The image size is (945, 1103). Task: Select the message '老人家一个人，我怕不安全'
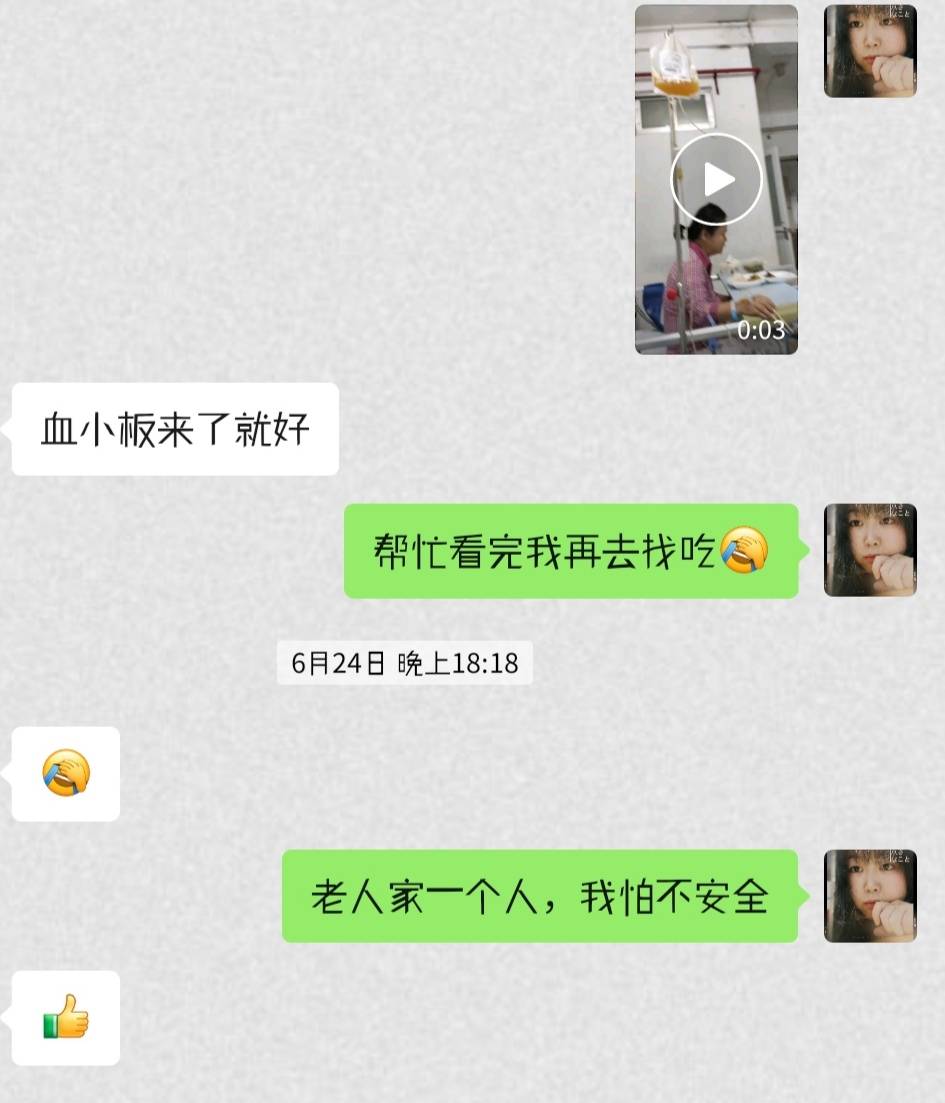pyautogui.click(x=540, y=897)
